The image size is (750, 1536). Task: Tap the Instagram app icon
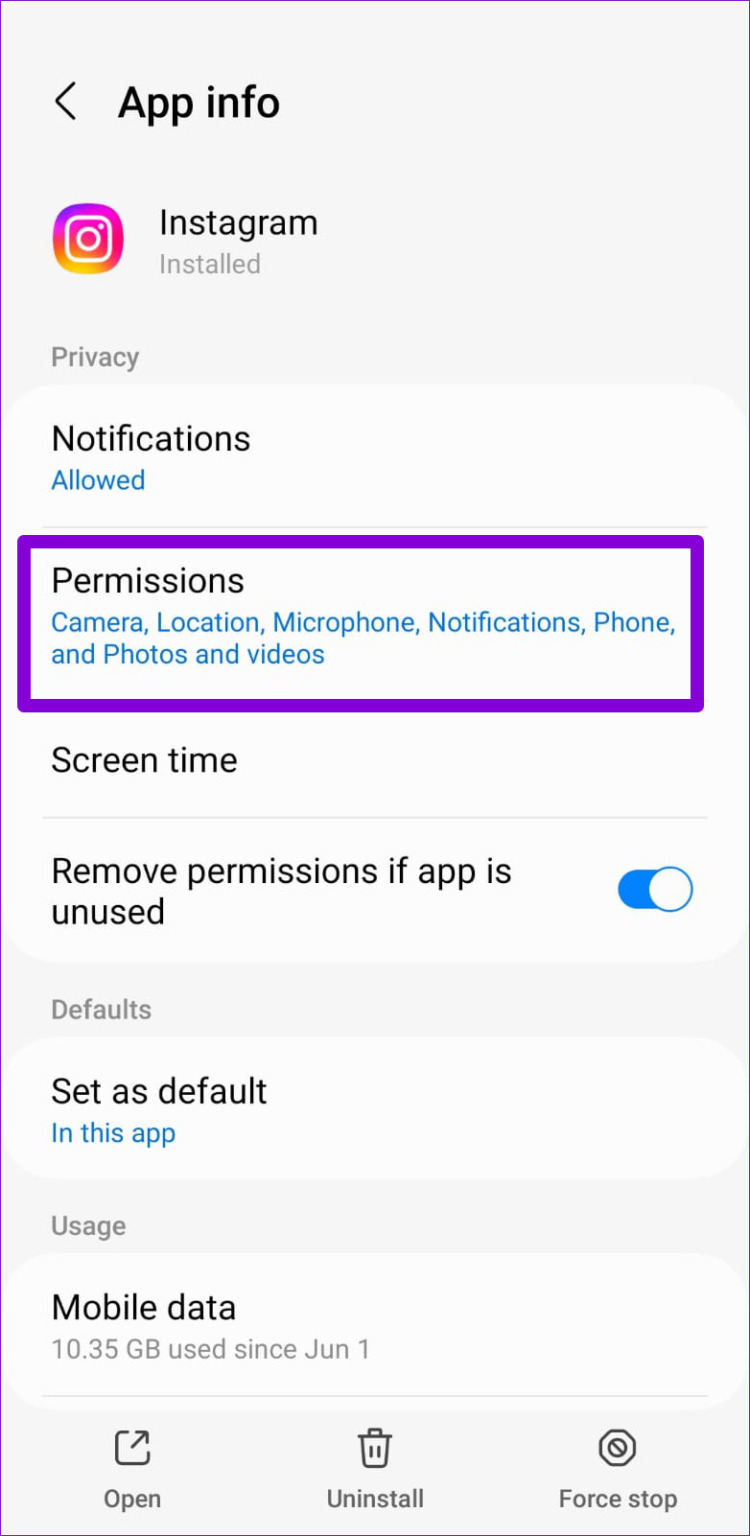click(x=87, y=238)
